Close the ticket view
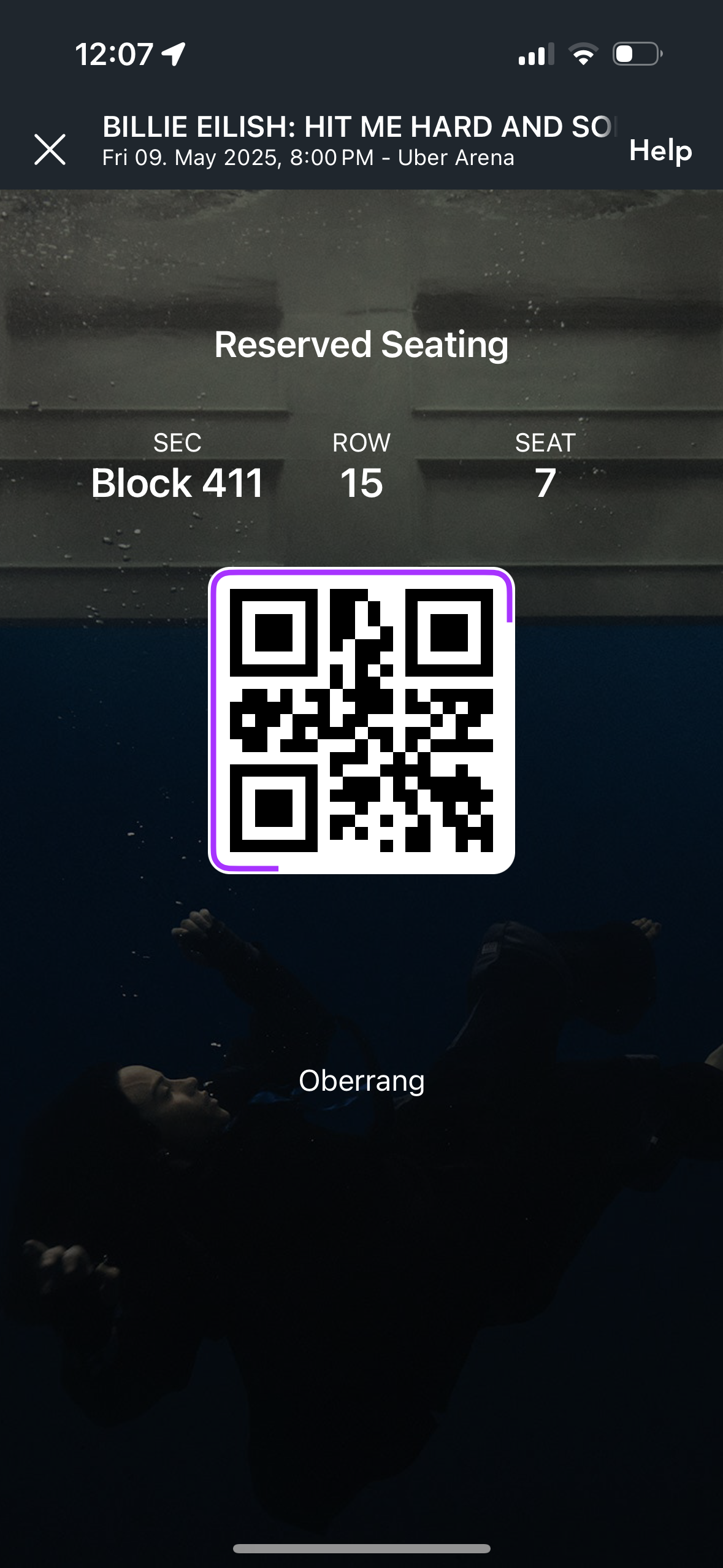 (x=50, y=150)
